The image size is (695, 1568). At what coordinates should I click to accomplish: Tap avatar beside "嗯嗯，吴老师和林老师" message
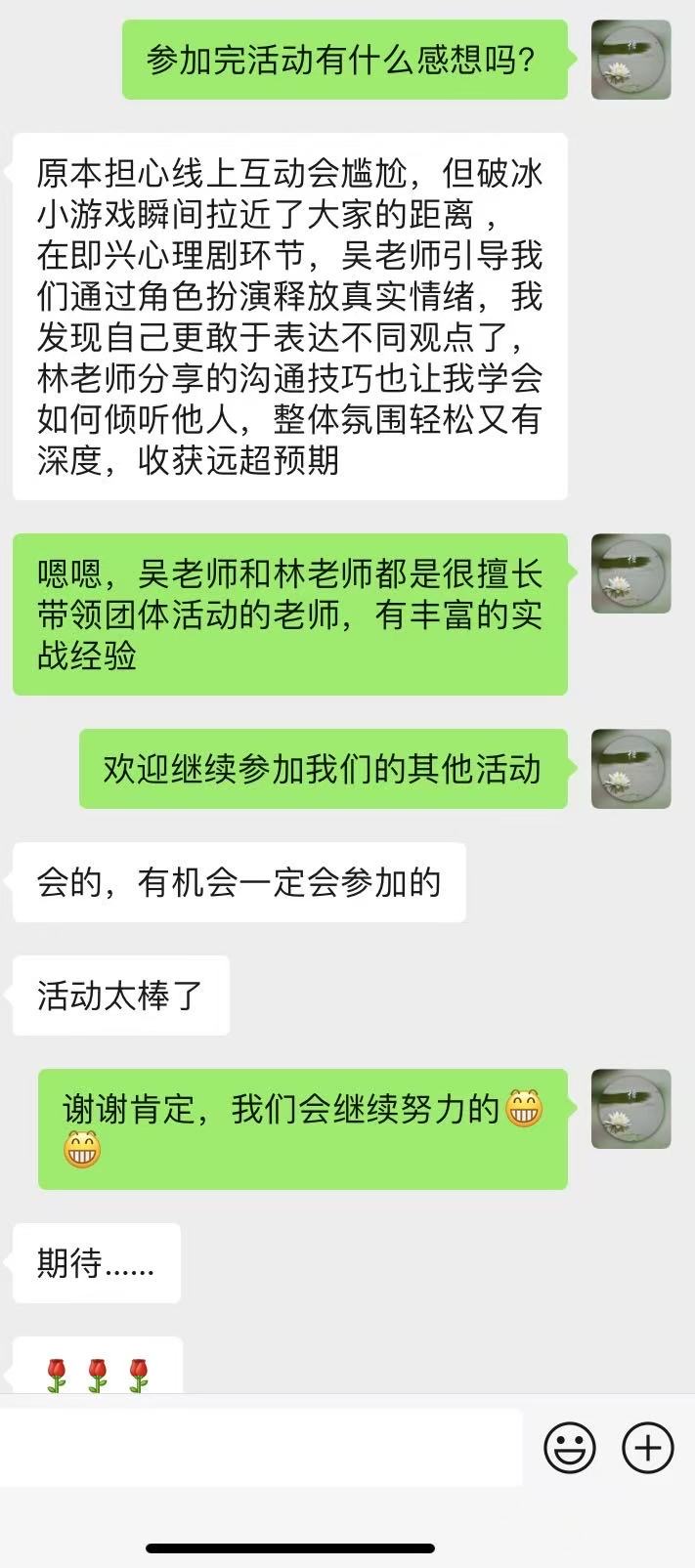pos(630,573)
